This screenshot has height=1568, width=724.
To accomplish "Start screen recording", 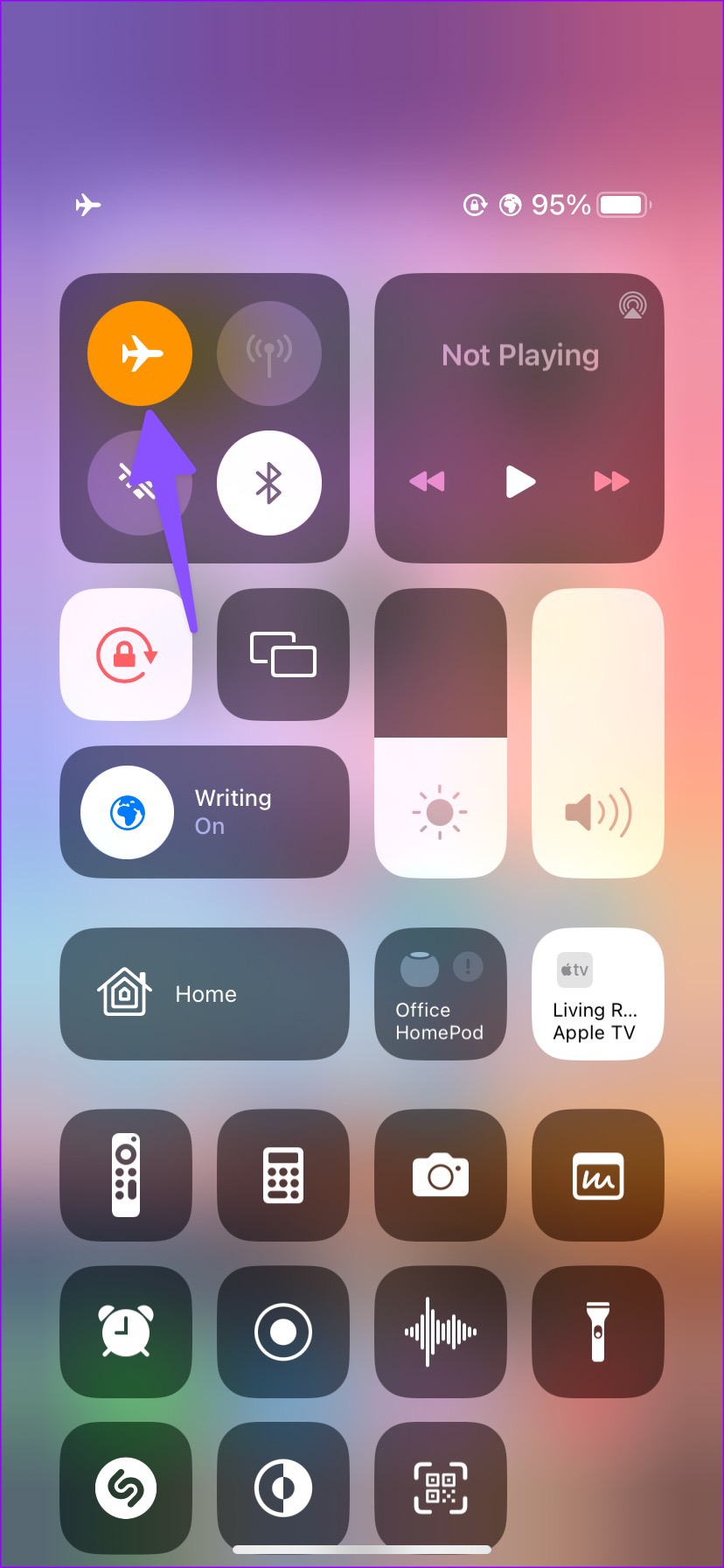I will tap(282, 1332).
